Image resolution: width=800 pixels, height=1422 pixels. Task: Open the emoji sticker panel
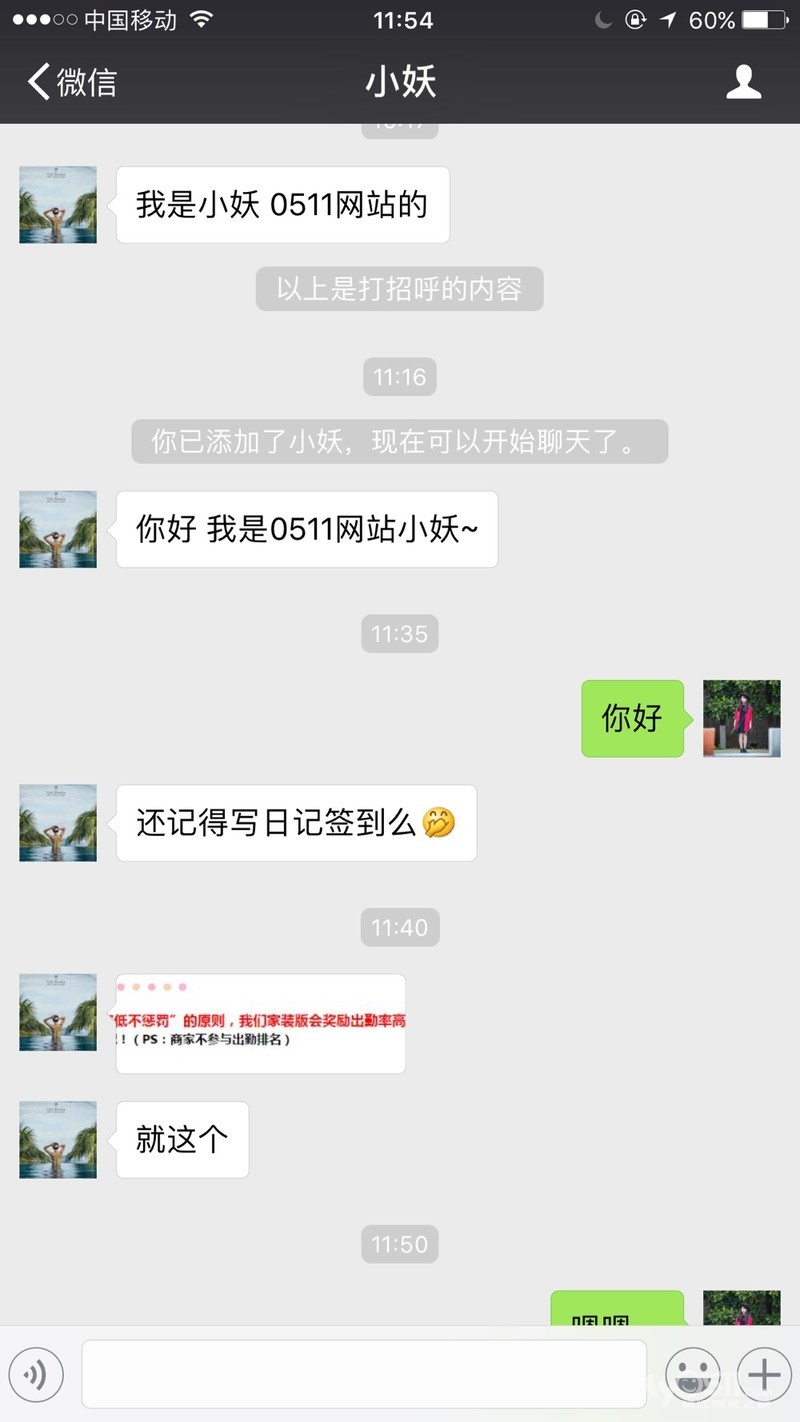[693, 1374]
